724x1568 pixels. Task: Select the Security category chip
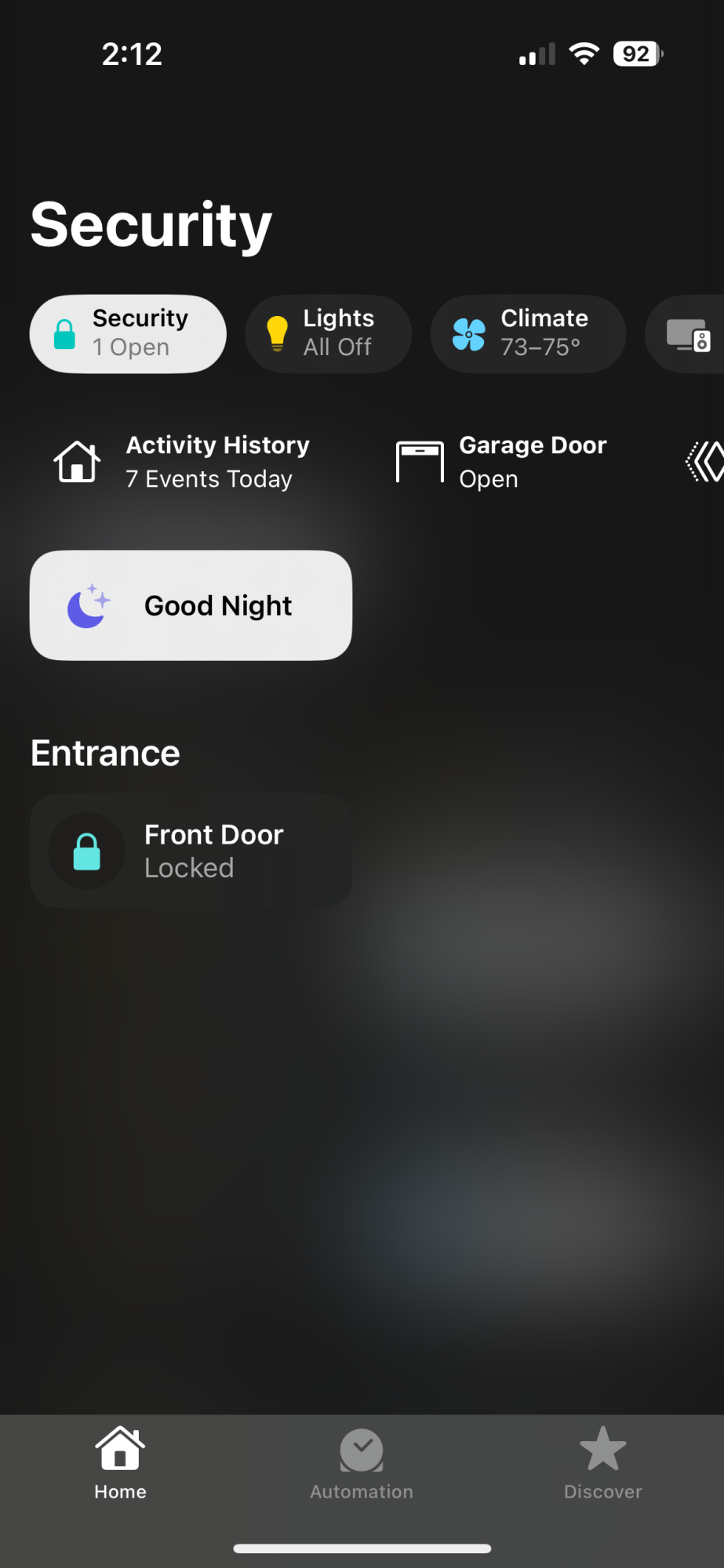(x=128, y=333)
